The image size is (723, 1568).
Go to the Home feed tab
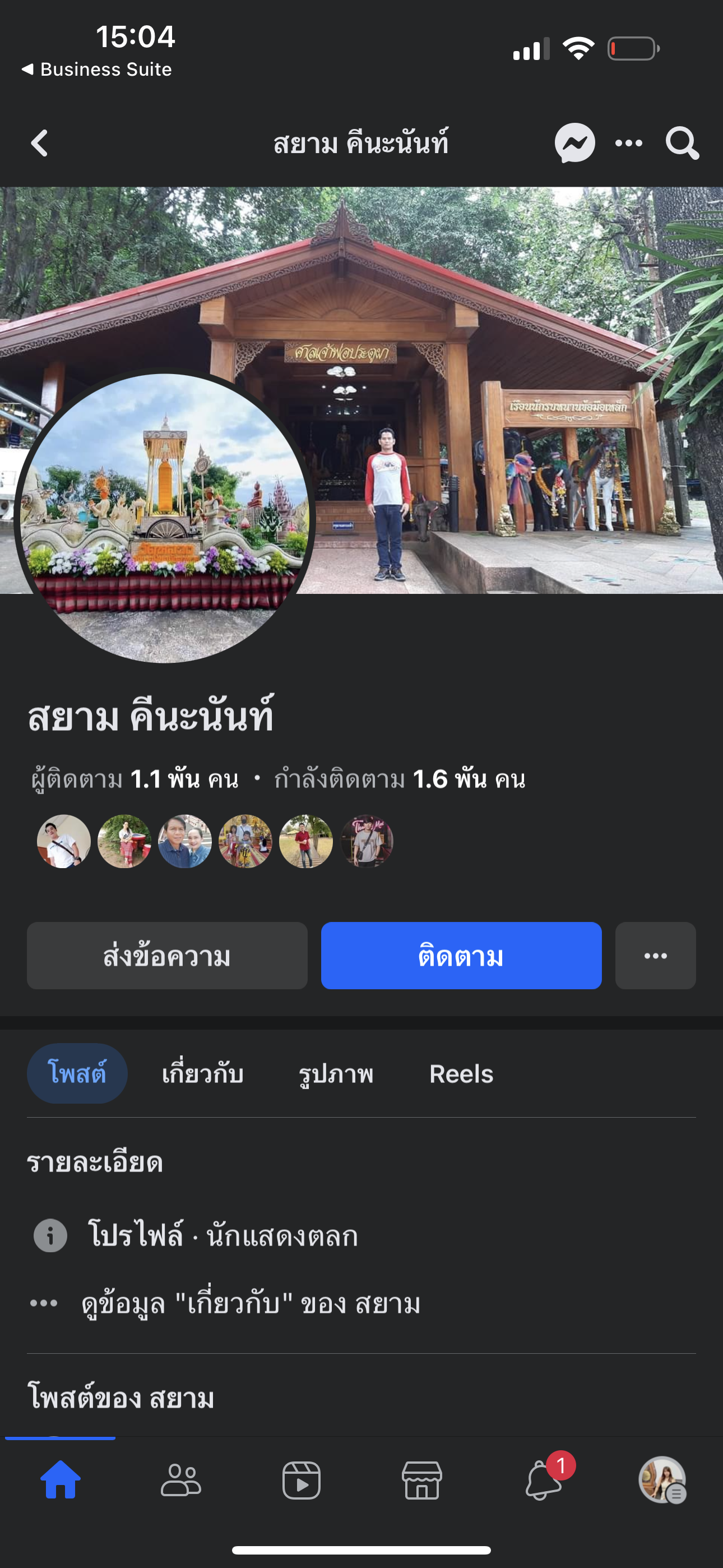point(61,1481)
